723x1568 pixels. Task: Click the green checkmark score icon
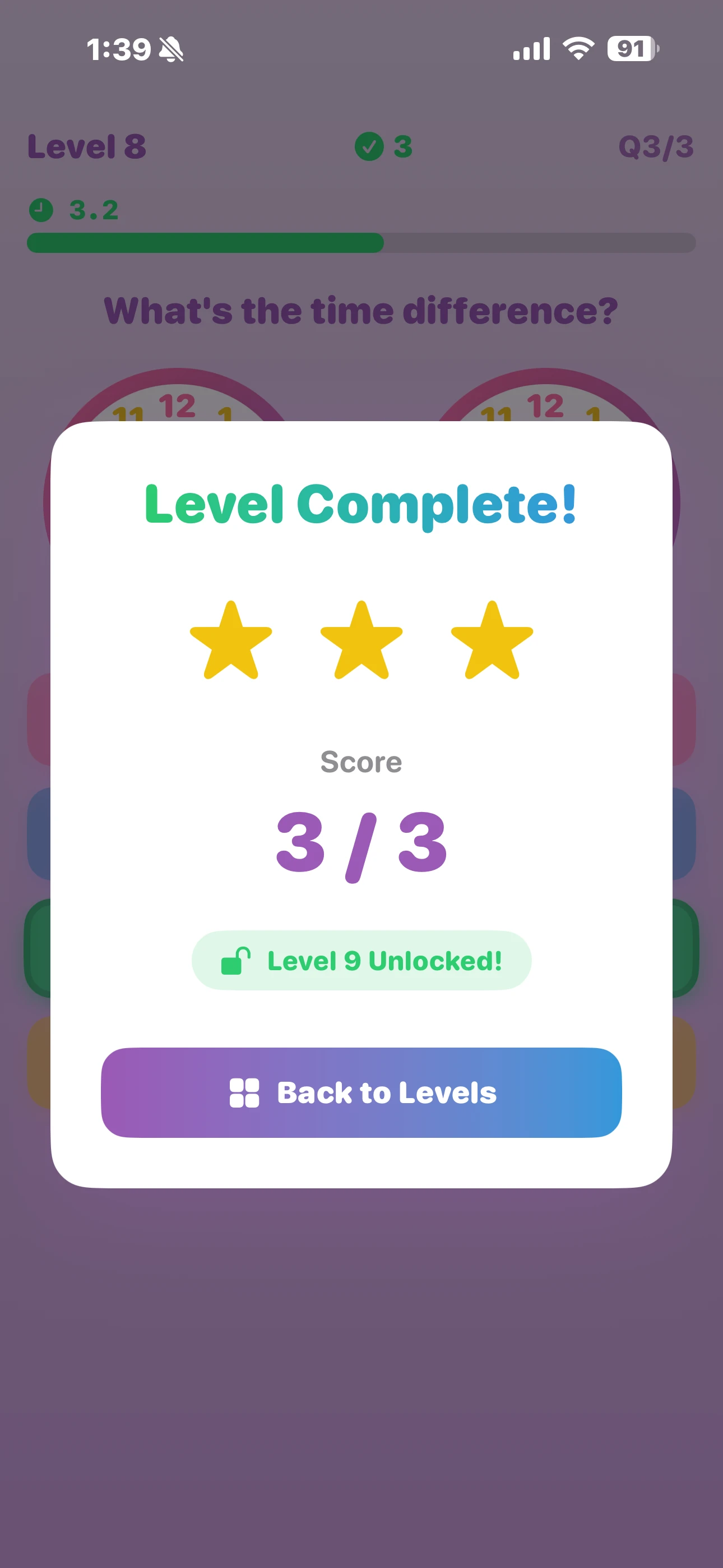[368, 146]
